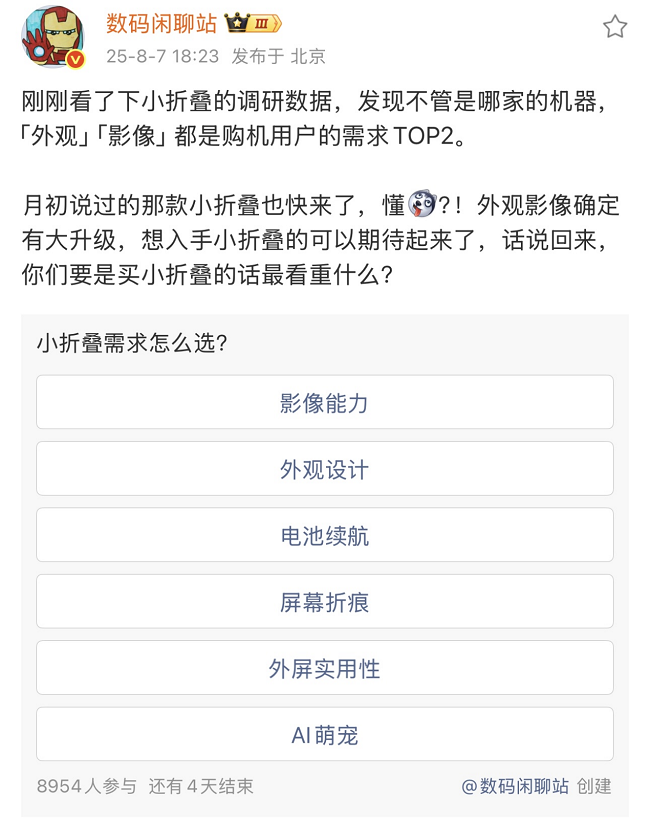The width and height of the screenshot is (650, 824).
Task: Pick the 屏幕折痕 option
Action: click(324, 602)
